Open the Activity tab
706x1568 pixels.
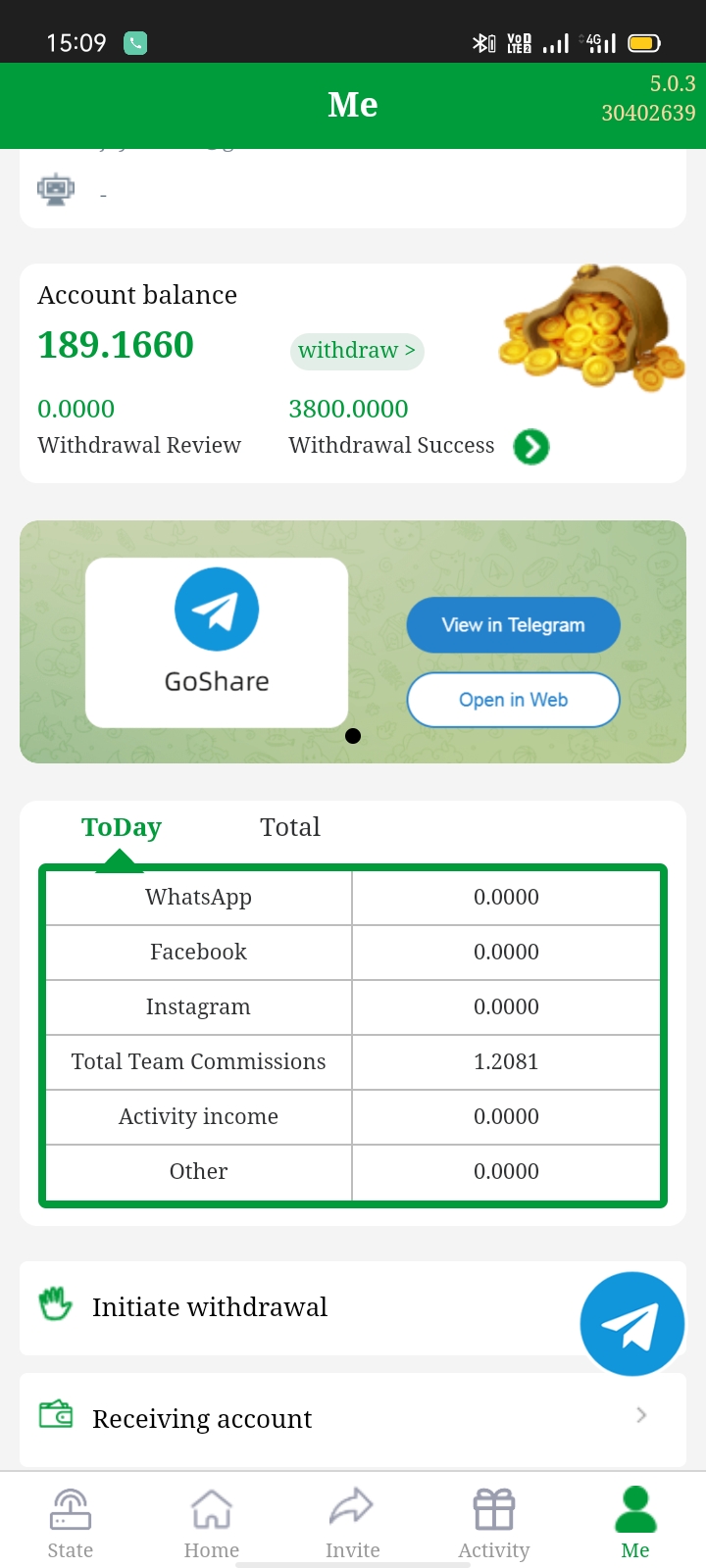(494, 1524)
